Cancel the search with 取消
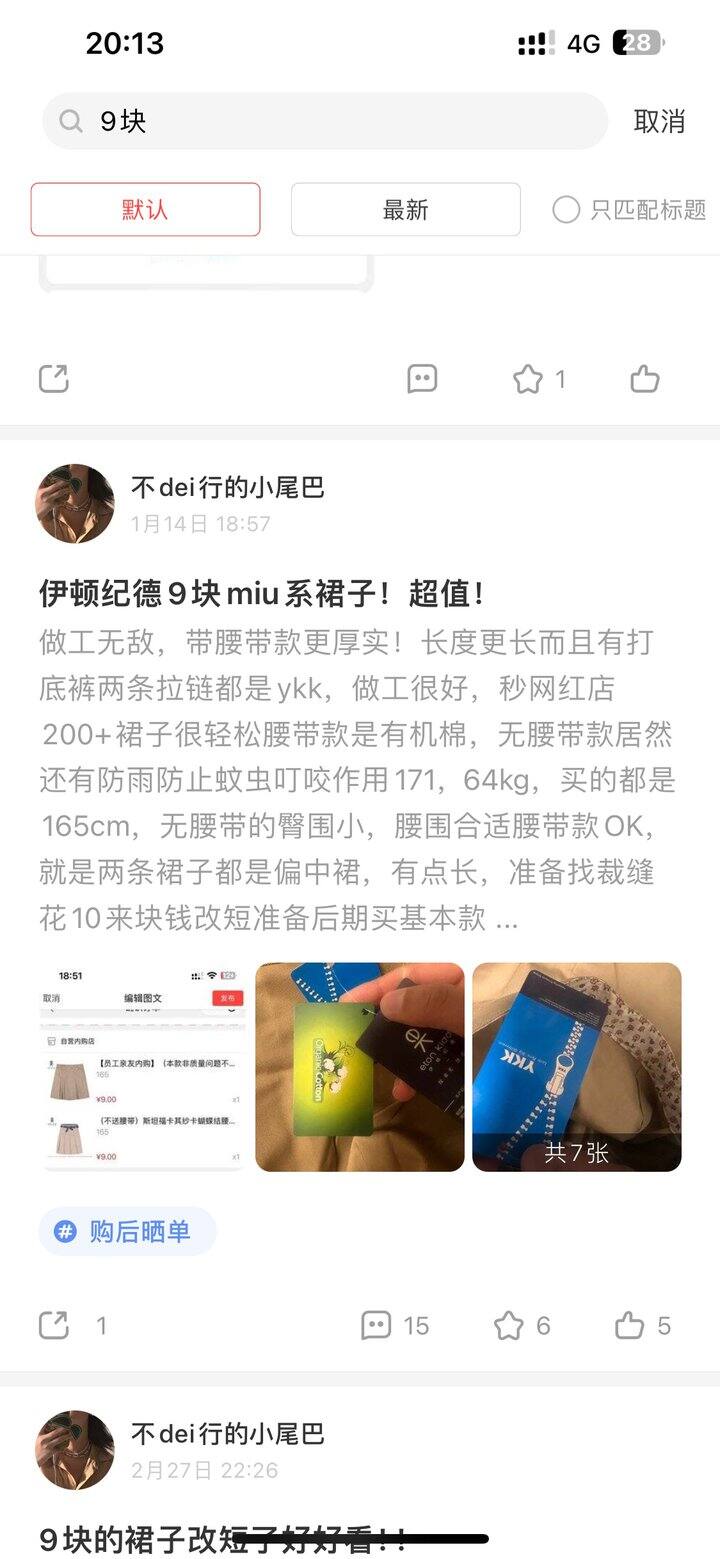 [x=659, y=122]
